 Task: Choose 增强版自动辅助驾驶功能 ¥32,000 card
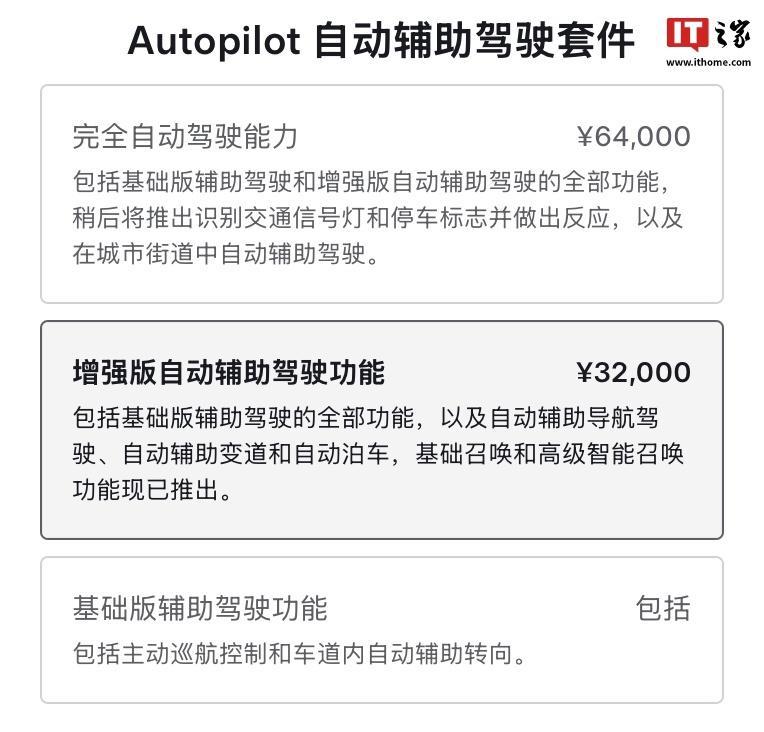pyautogui.click(x=381, y=430)
